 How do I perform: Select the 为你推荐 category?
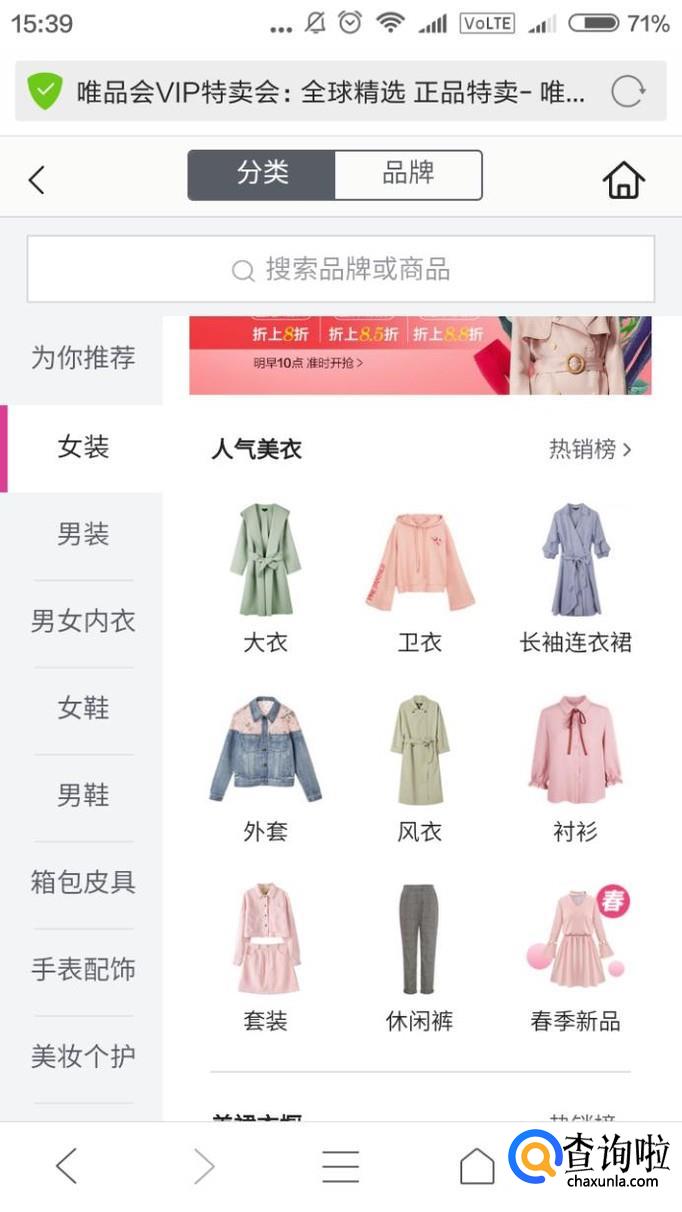click(82, 358)
